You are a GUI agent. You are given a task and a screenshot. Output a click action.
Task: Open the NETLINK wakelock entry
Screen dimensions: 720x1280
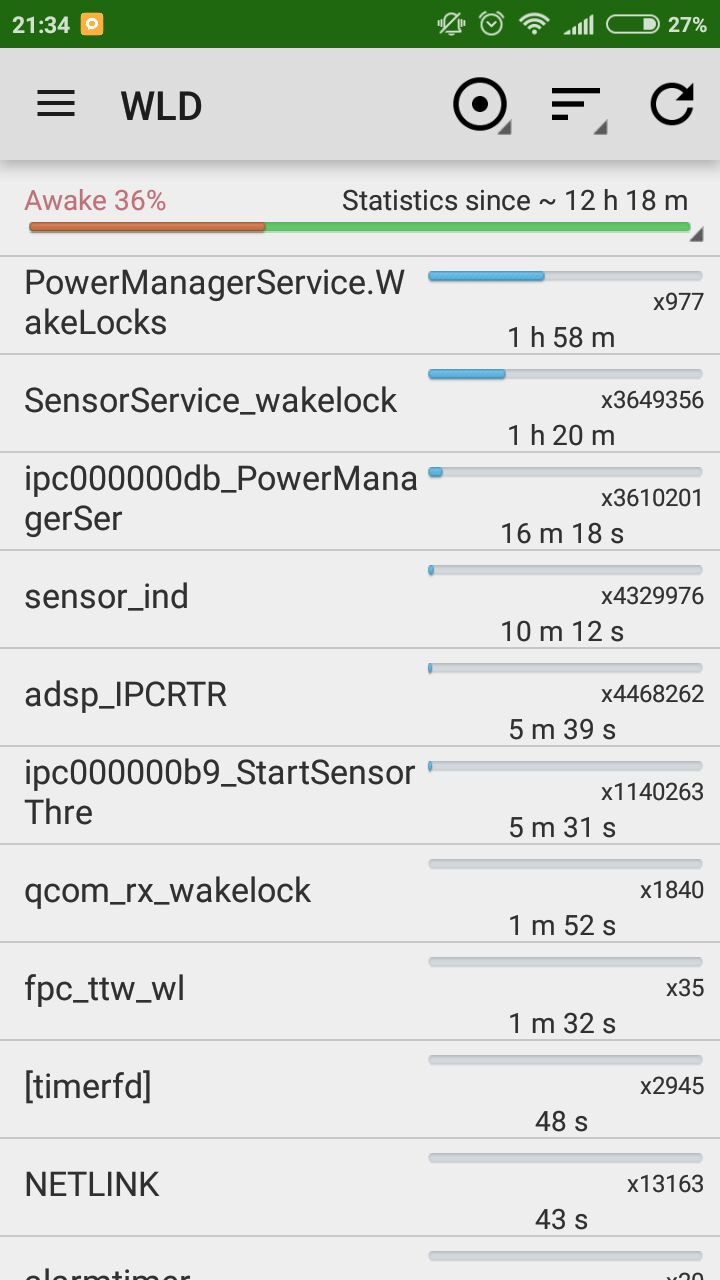(360, 1187)
